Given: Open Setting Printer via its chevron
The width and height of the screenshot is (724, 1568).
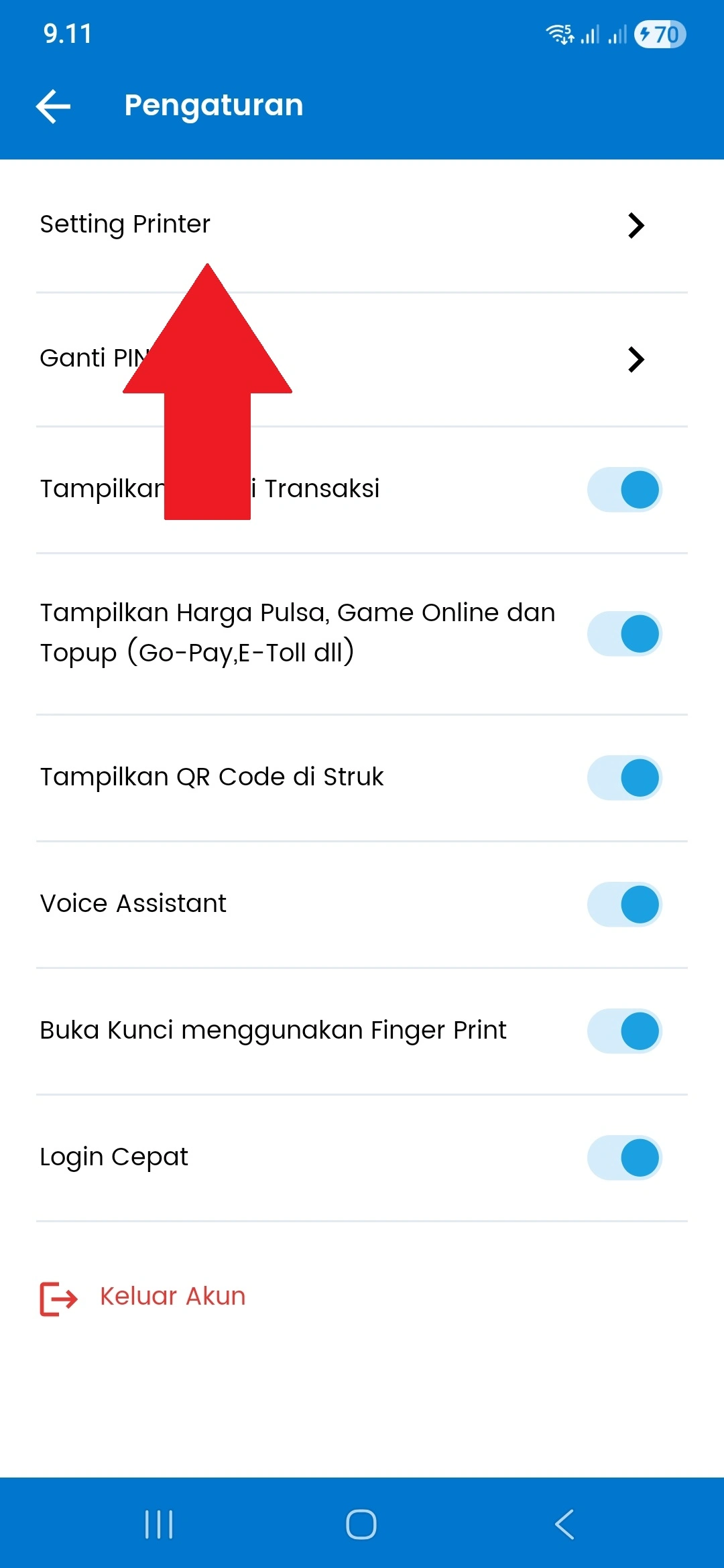Looking at the screenshot, I should click(636, 225).
